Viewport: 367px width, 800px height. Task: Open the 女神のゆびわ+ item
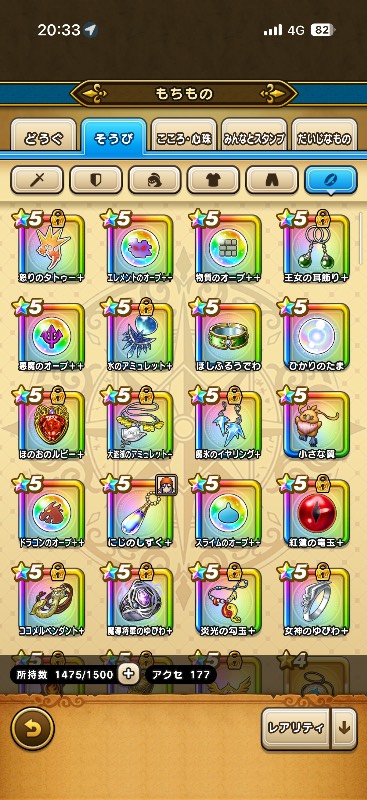[x=316, y=601]
